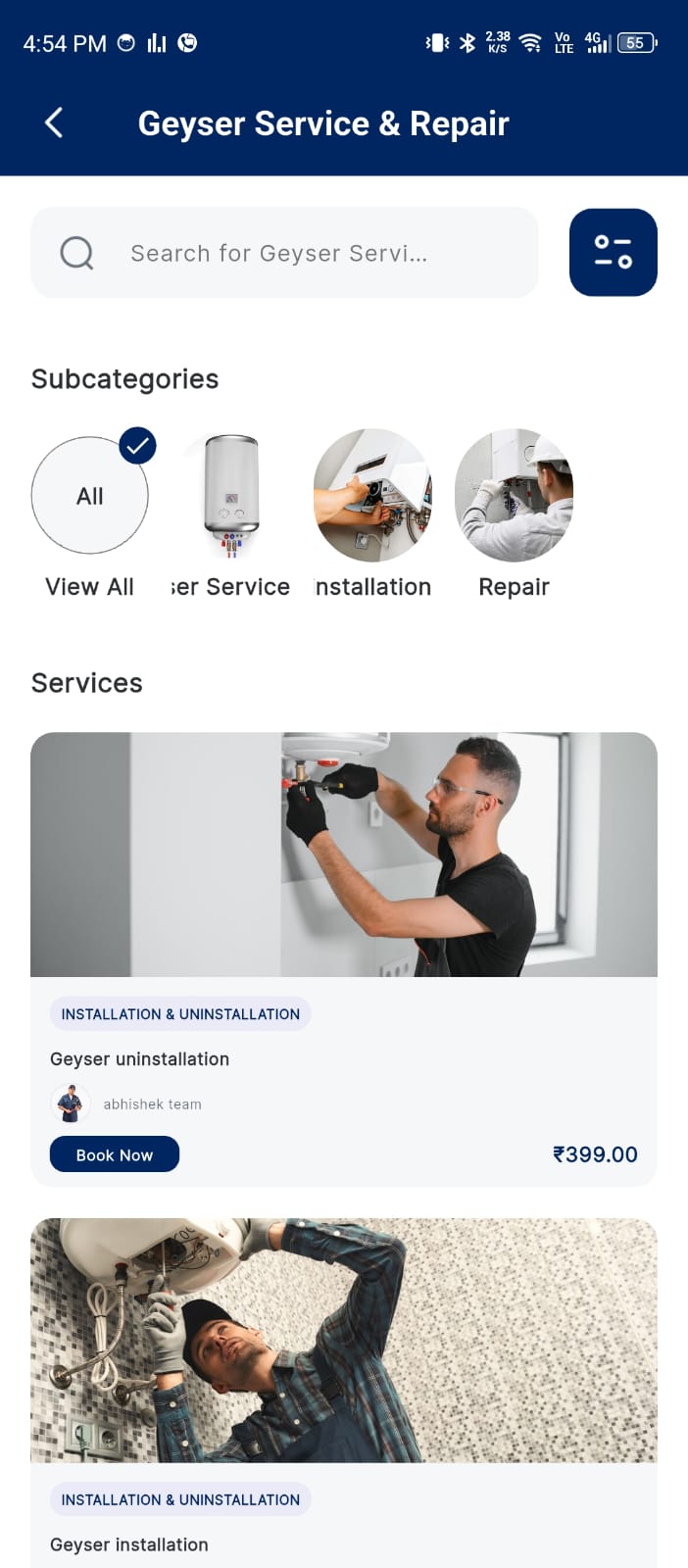Select the Geyser Service subcategory
The image size is (688, 1568).
point(231,496)
